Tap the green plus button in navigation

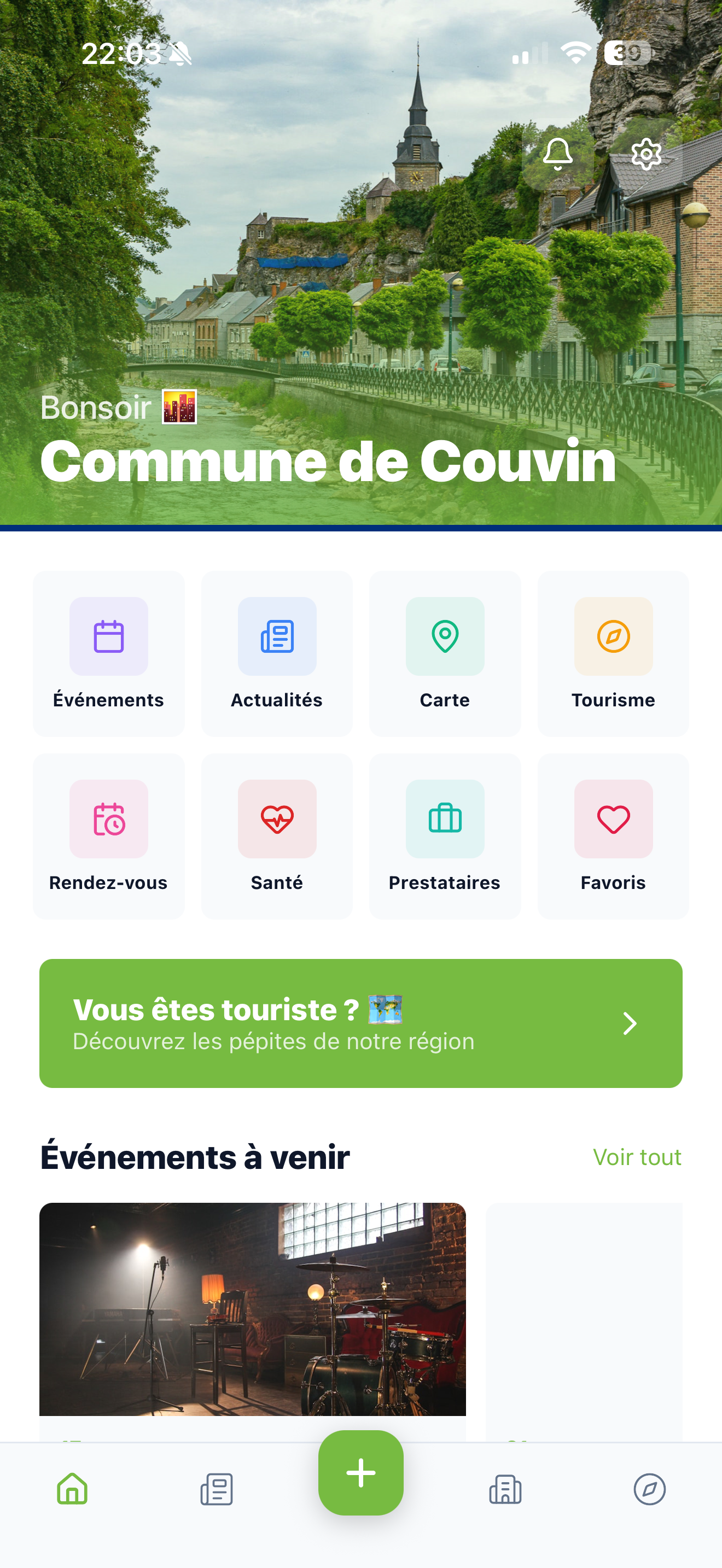click(361, 1473)
